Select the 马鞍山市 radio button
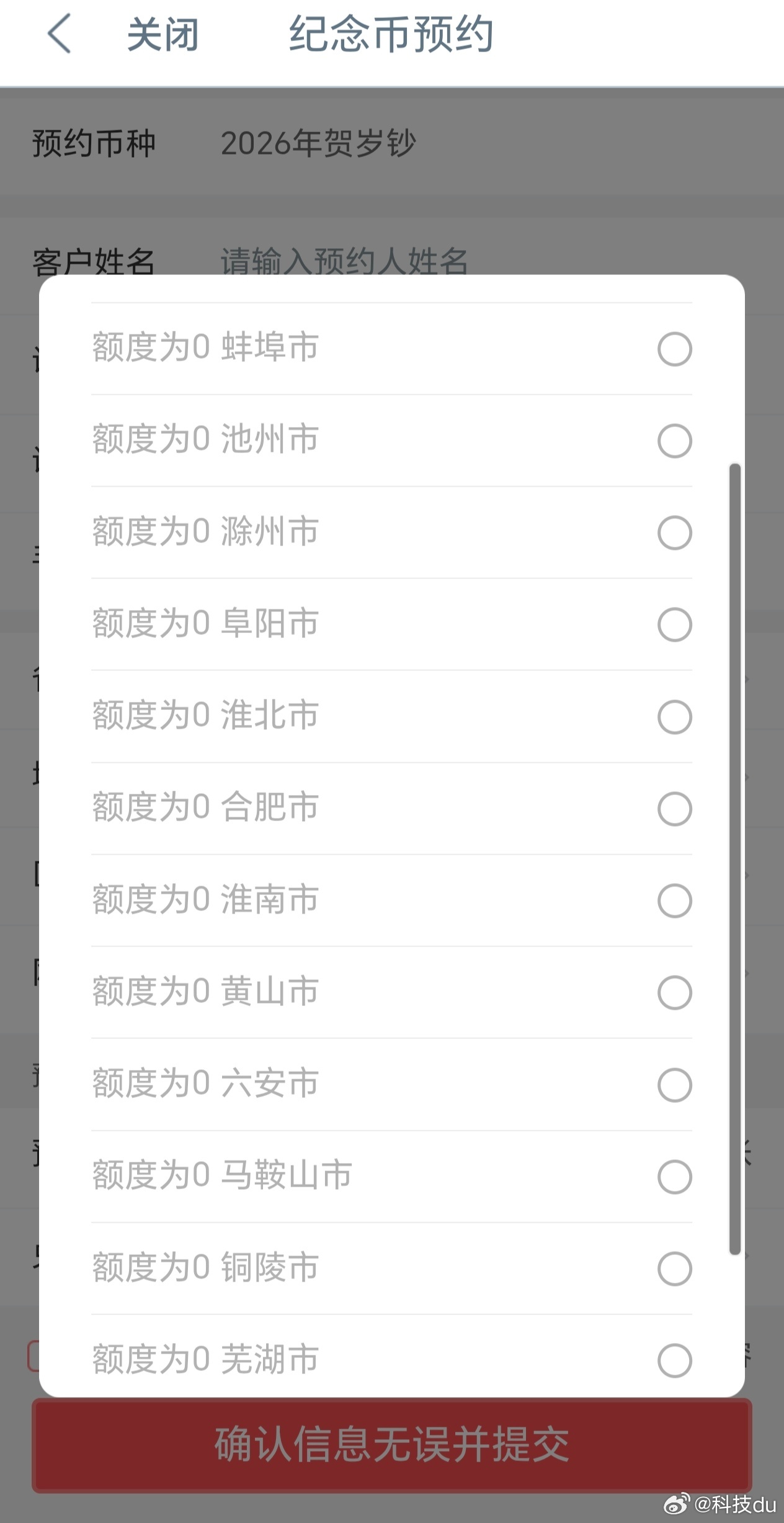Screen dimensions: 784x1523 tap(675, 1175)
